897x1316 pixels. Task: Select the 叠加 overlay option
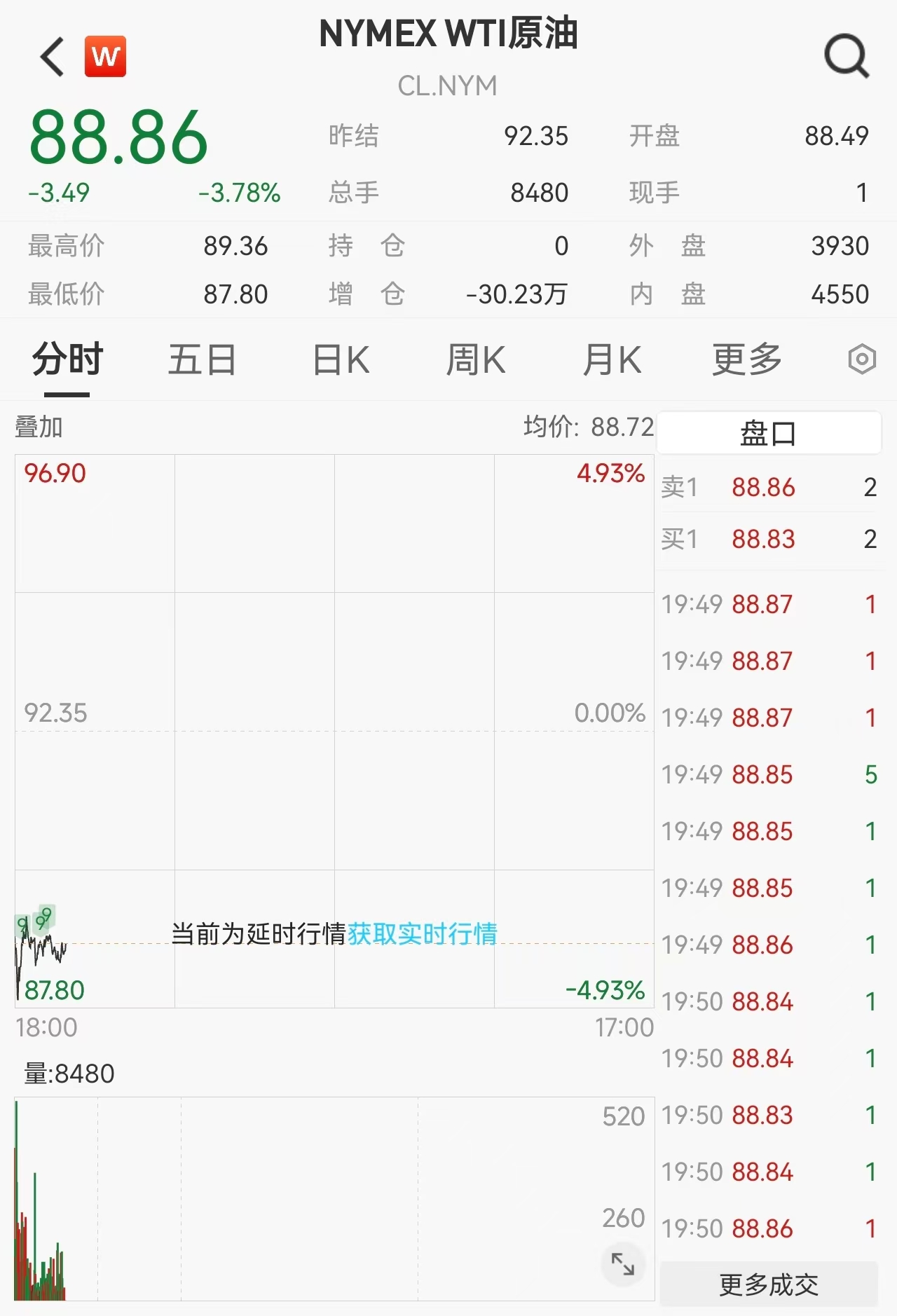tap(39, 427)
